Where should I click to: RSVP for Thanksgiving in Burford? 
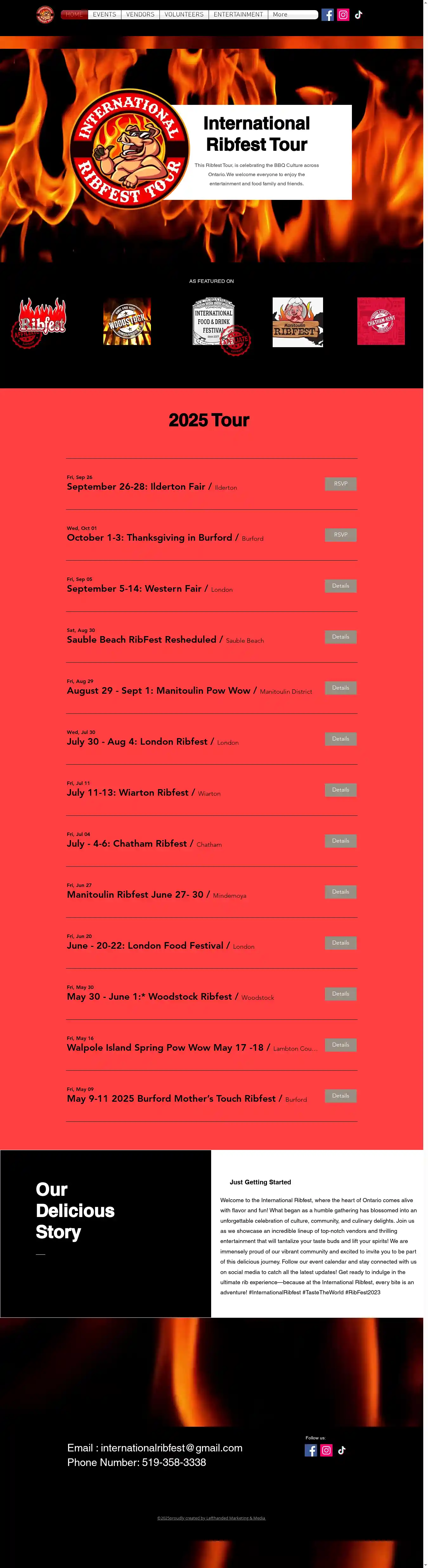340,535
